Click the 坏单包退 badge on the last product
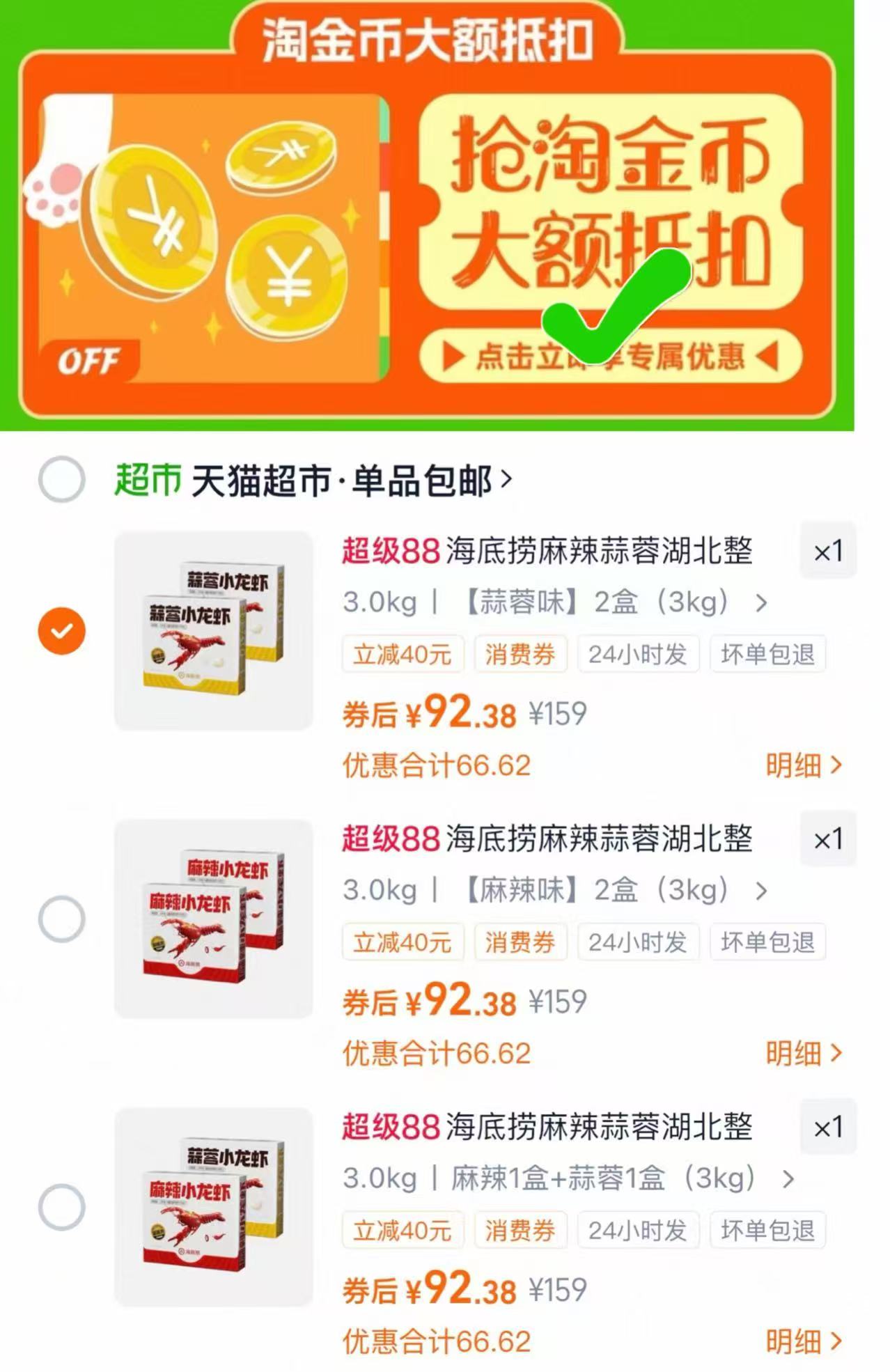 click(x=767, y=1231)
